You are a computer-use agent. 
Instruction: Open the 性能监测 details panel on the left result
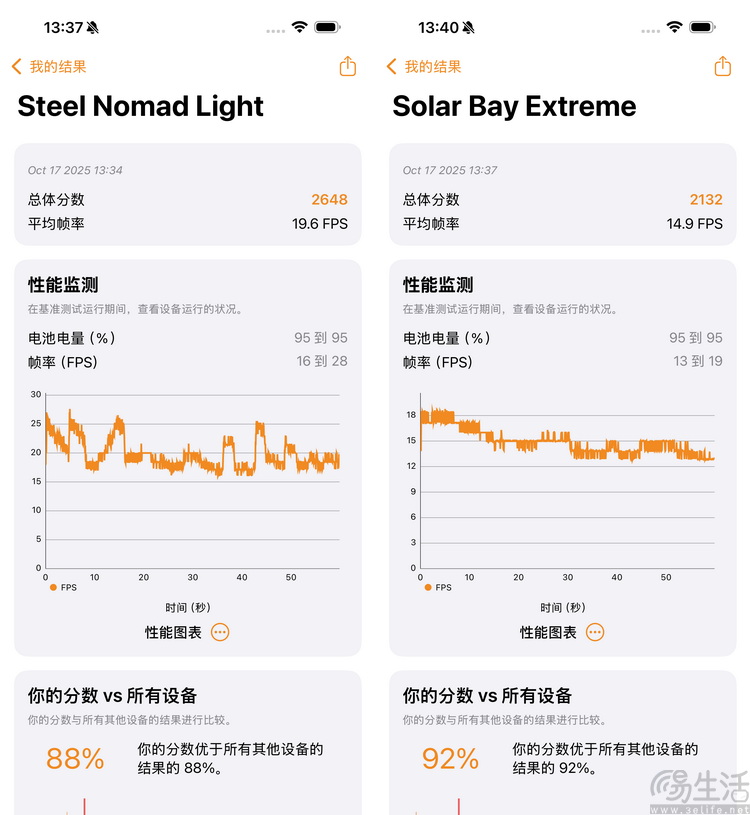[x=62, y=284]
